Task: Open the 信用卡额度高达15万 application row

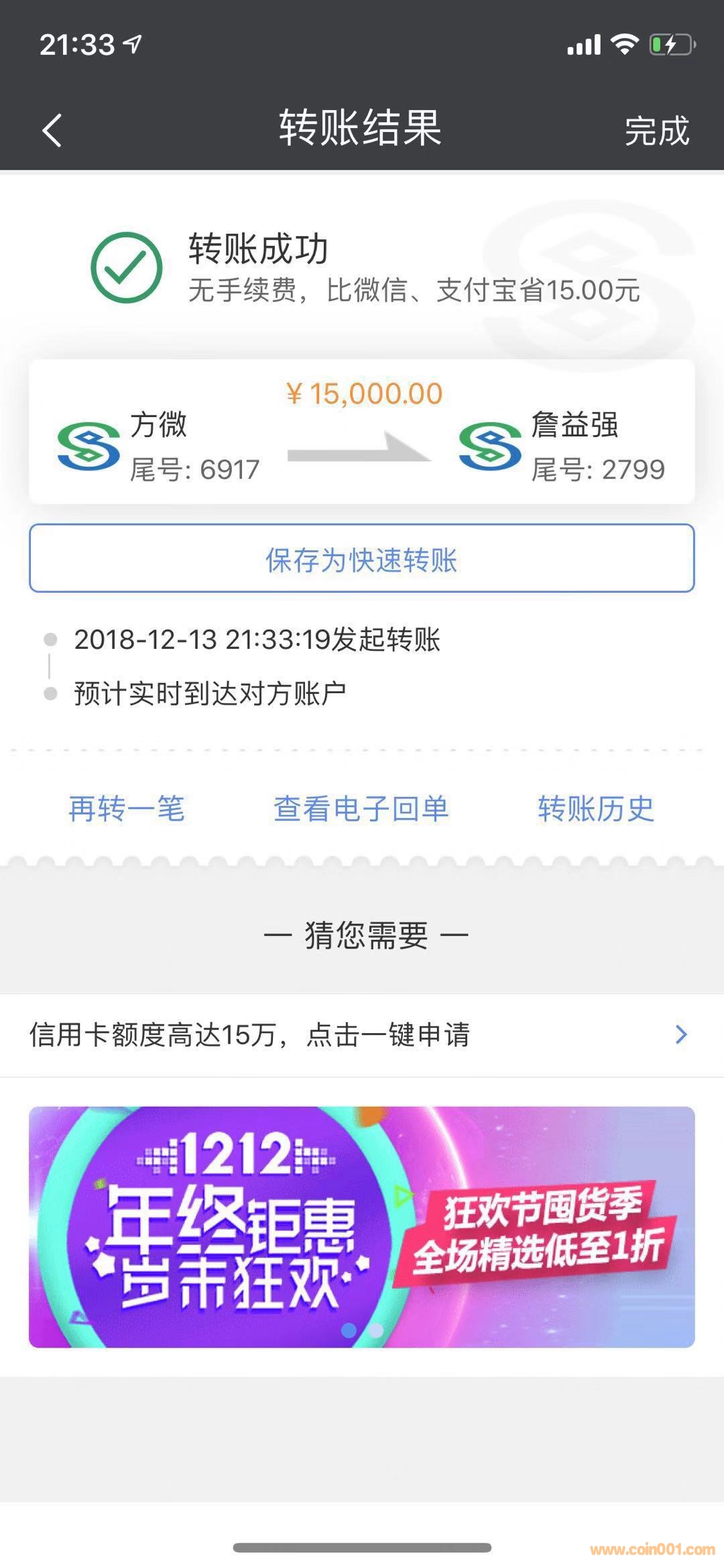Action: point(361,1034)
